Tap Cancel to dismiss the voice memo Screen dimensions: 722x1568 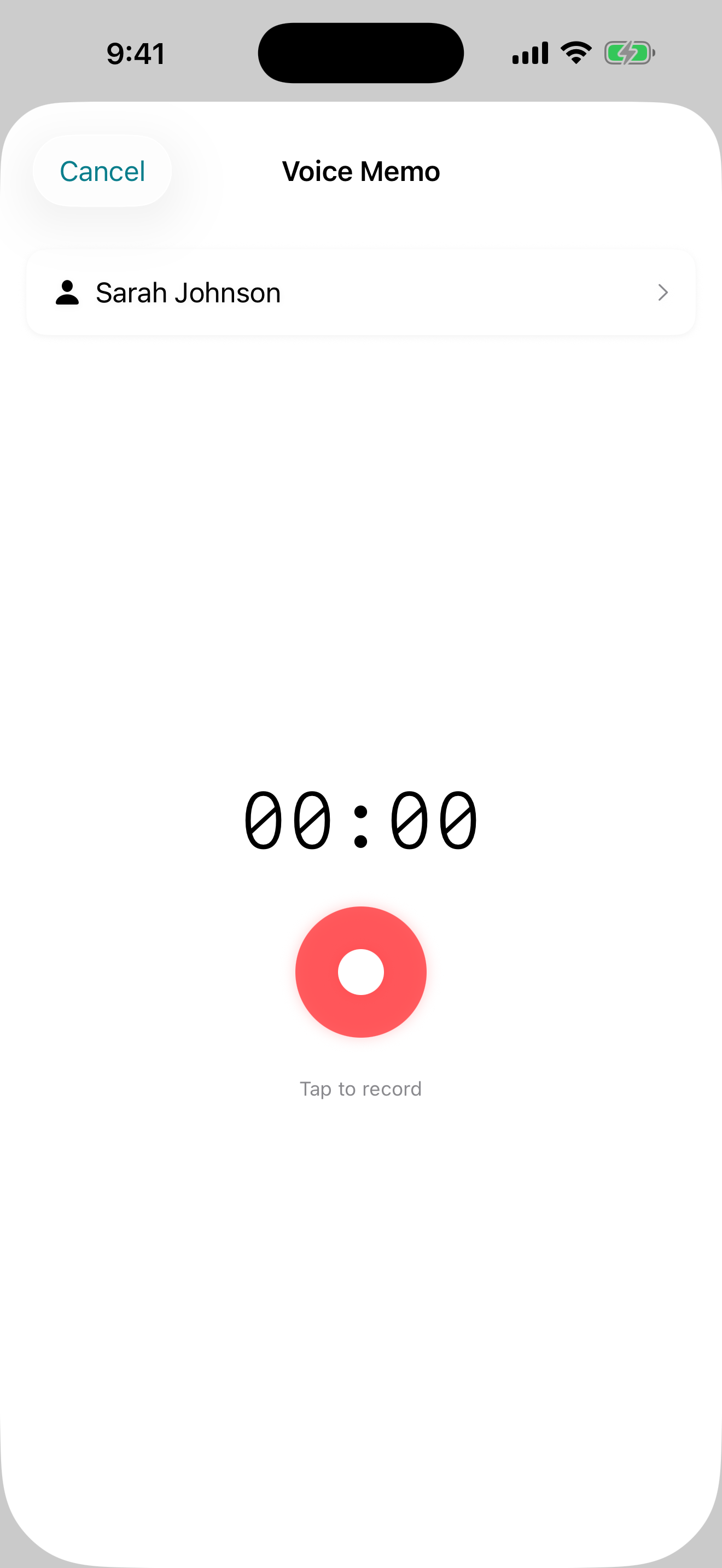(x=101, y=171)
